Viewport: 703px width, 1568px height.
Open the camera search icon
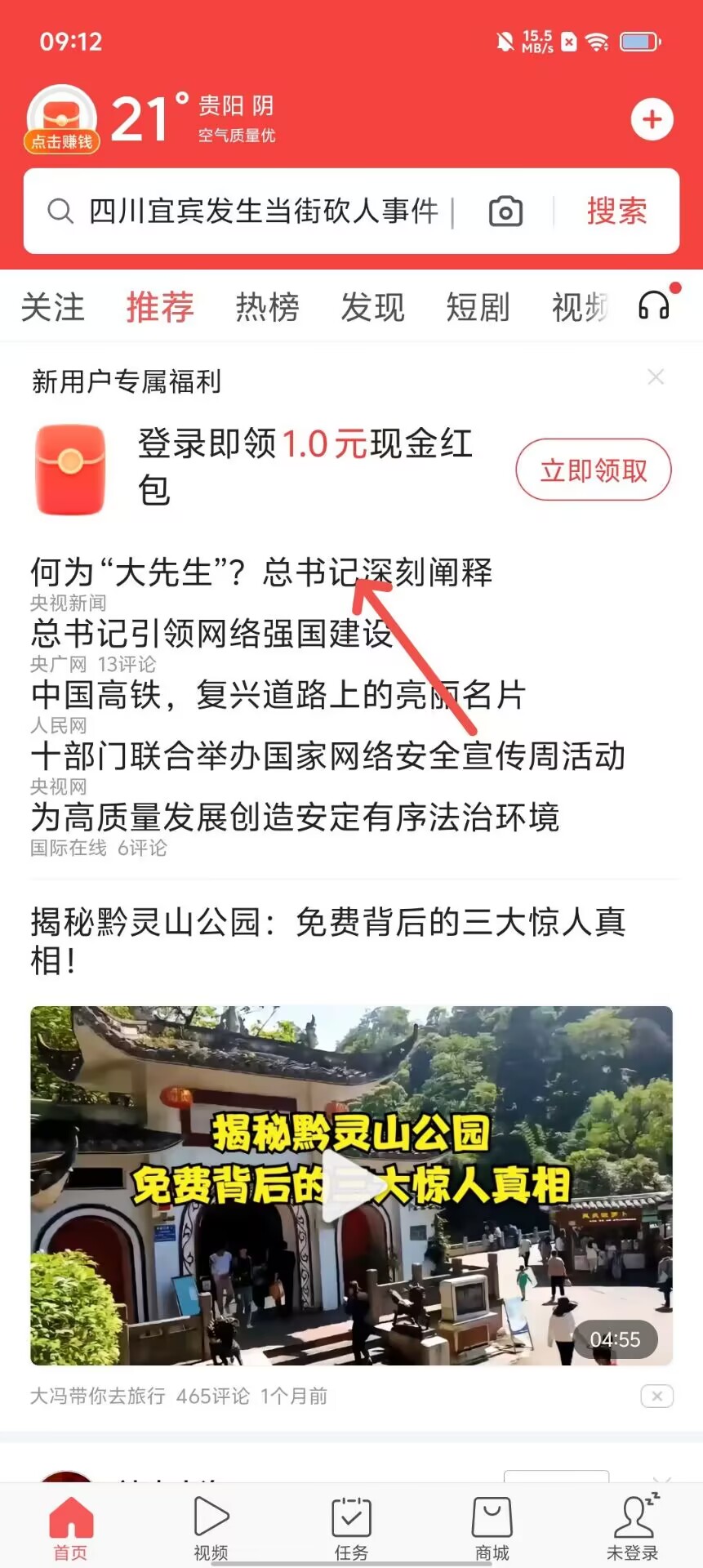[x=505, y=212]
